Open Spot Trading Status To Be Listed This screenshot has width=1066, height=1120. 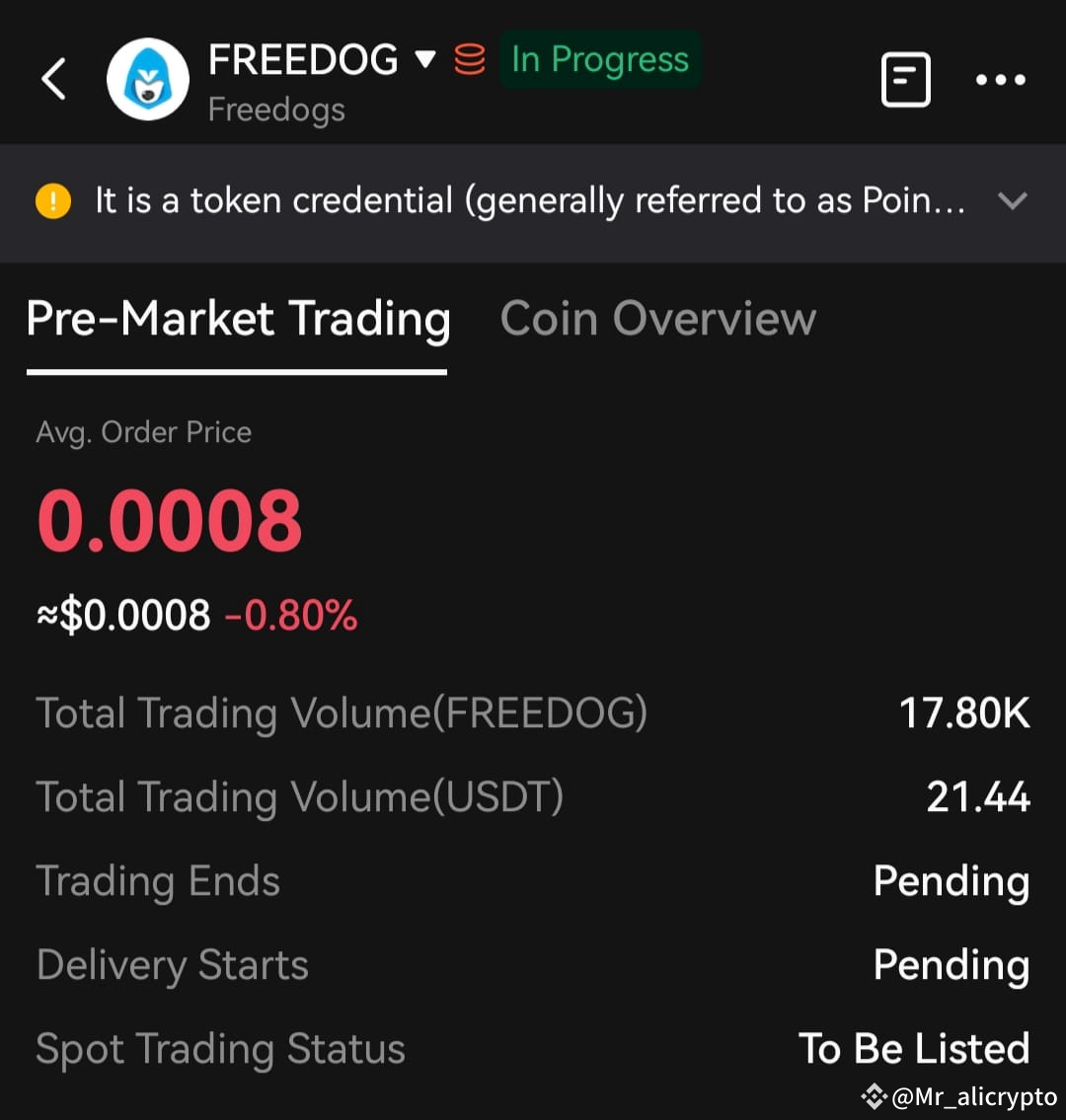(x=914, y=1048)
